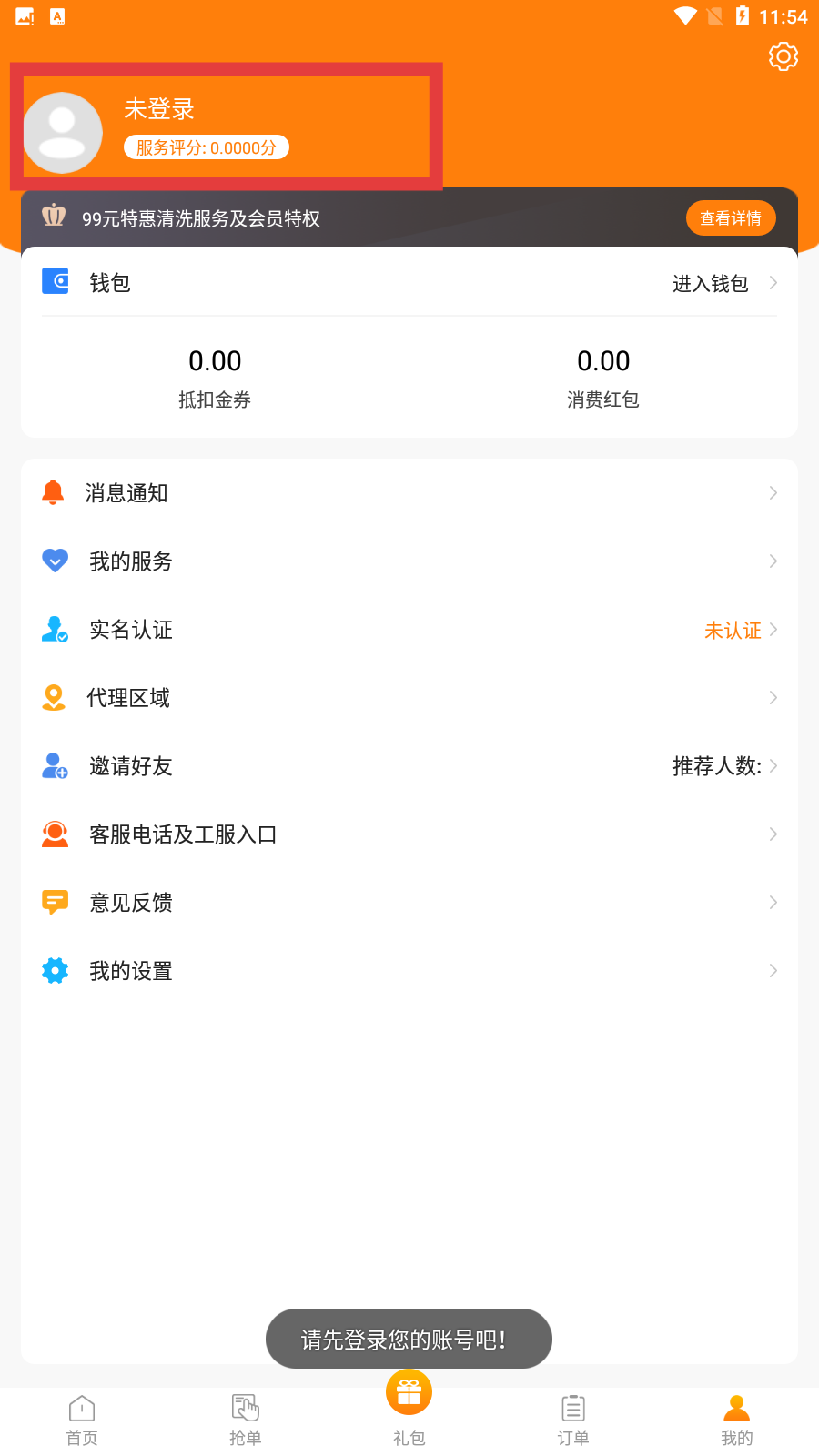Open 进入钱包 wallet link
Viewport: 819px width, 1456px height.
coord(723,284)
